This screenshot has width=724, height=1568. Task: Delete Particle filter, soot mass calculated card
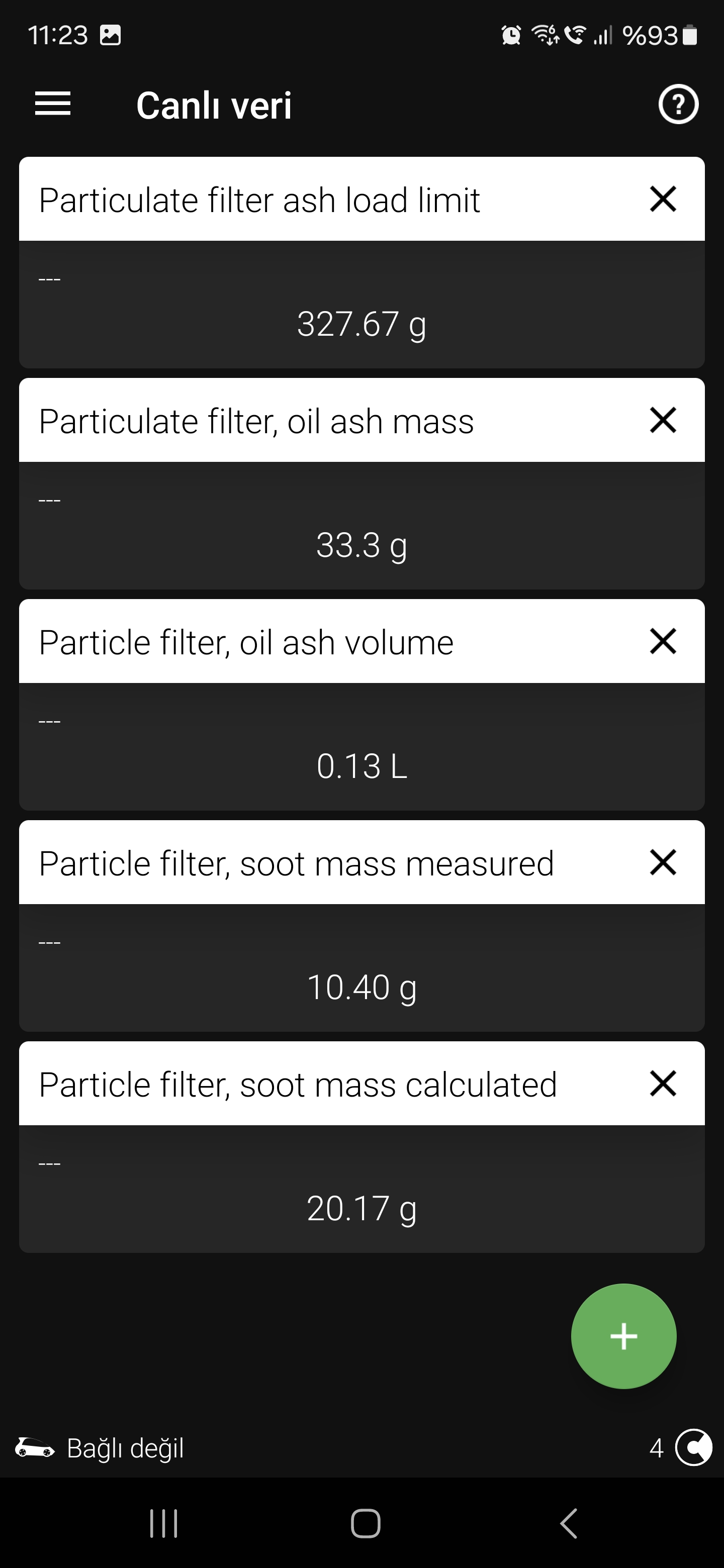[663, 1083]
